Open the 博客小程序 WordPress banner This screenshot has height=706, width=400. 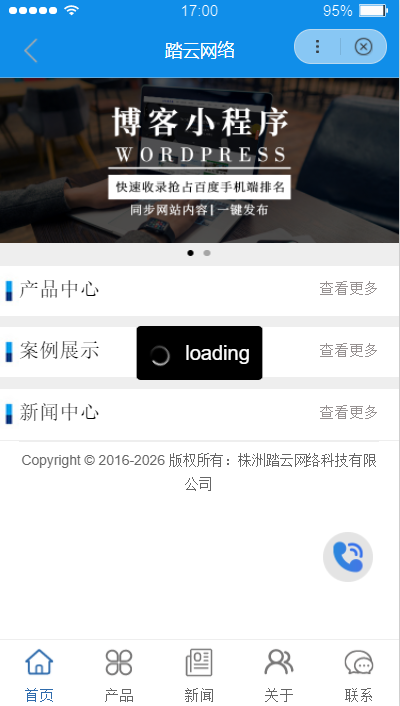200,160
